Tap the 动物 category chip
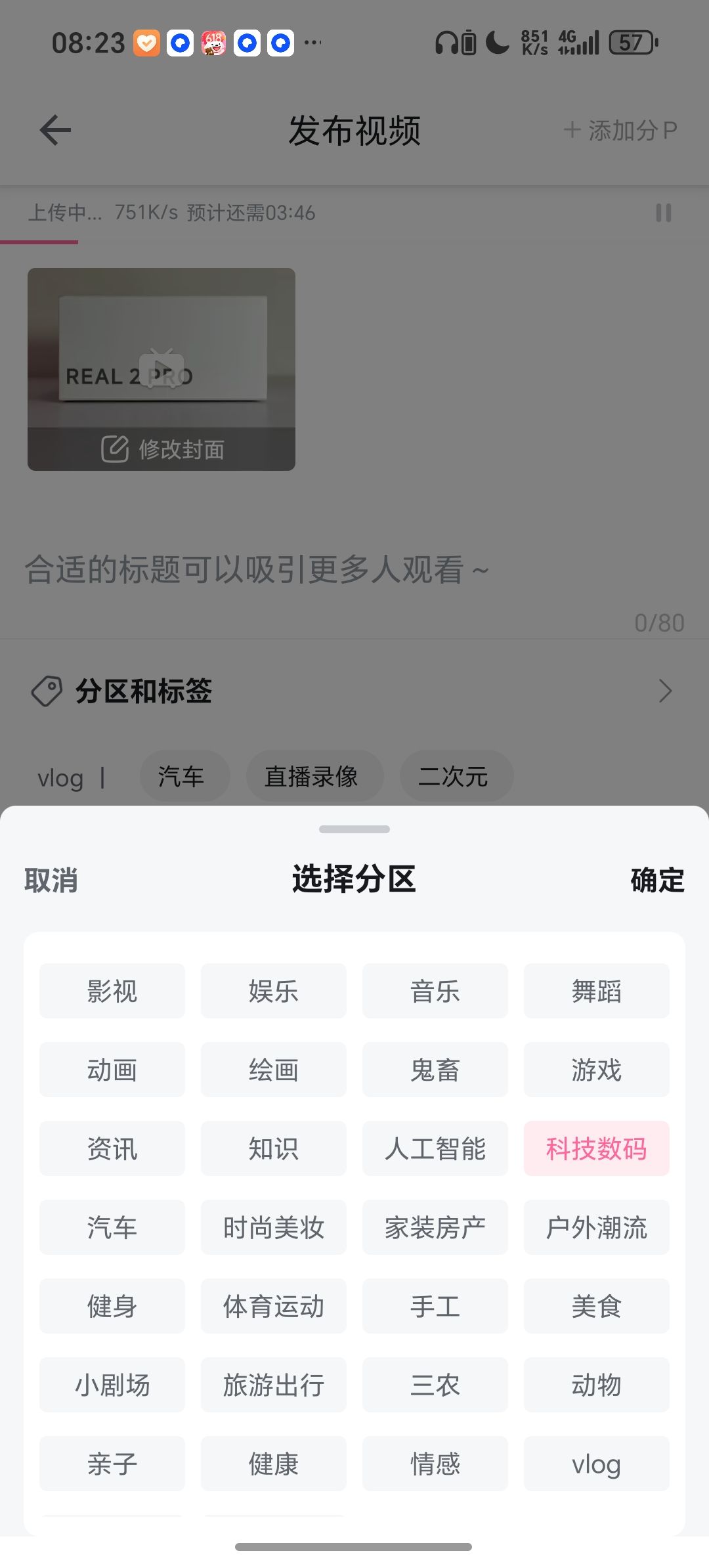The height and width of the screenshot is (1568, 709). (596, 1385)
